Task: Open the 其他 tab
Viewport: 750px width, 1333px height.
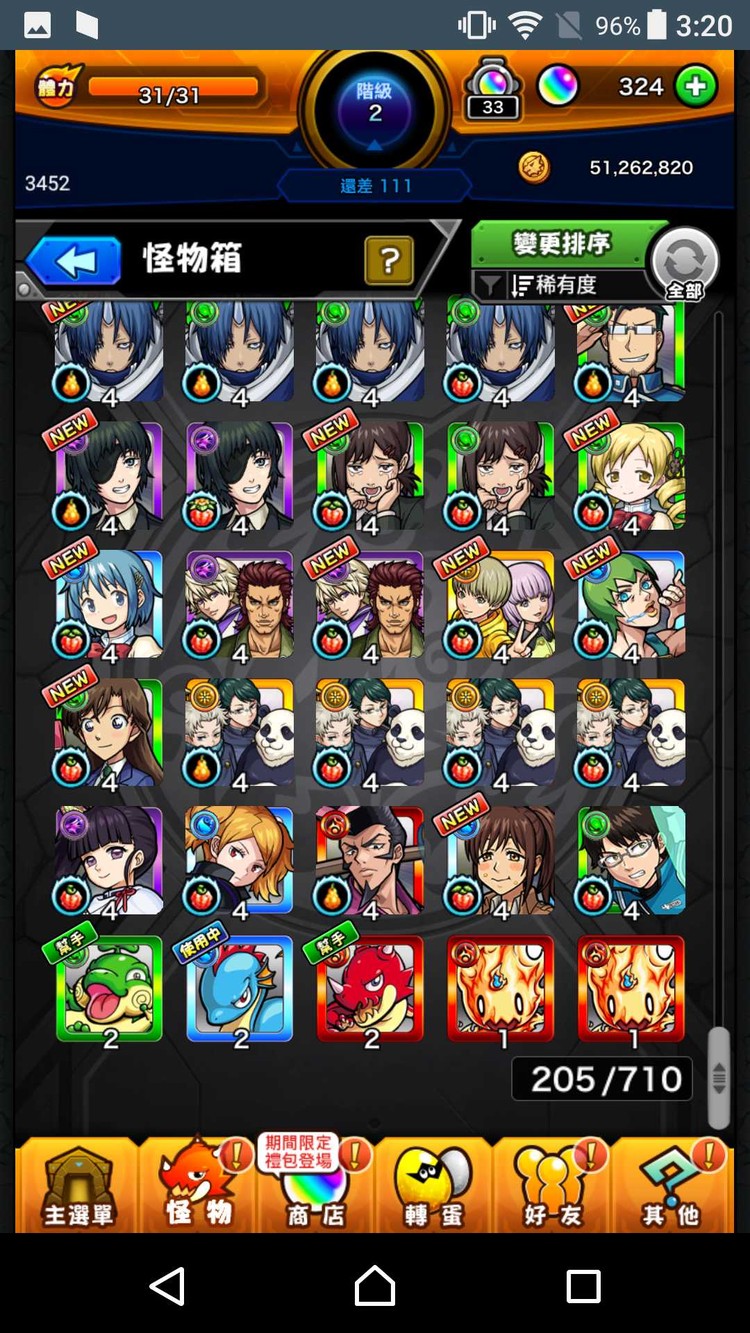Action: [x=670, y=1187]
